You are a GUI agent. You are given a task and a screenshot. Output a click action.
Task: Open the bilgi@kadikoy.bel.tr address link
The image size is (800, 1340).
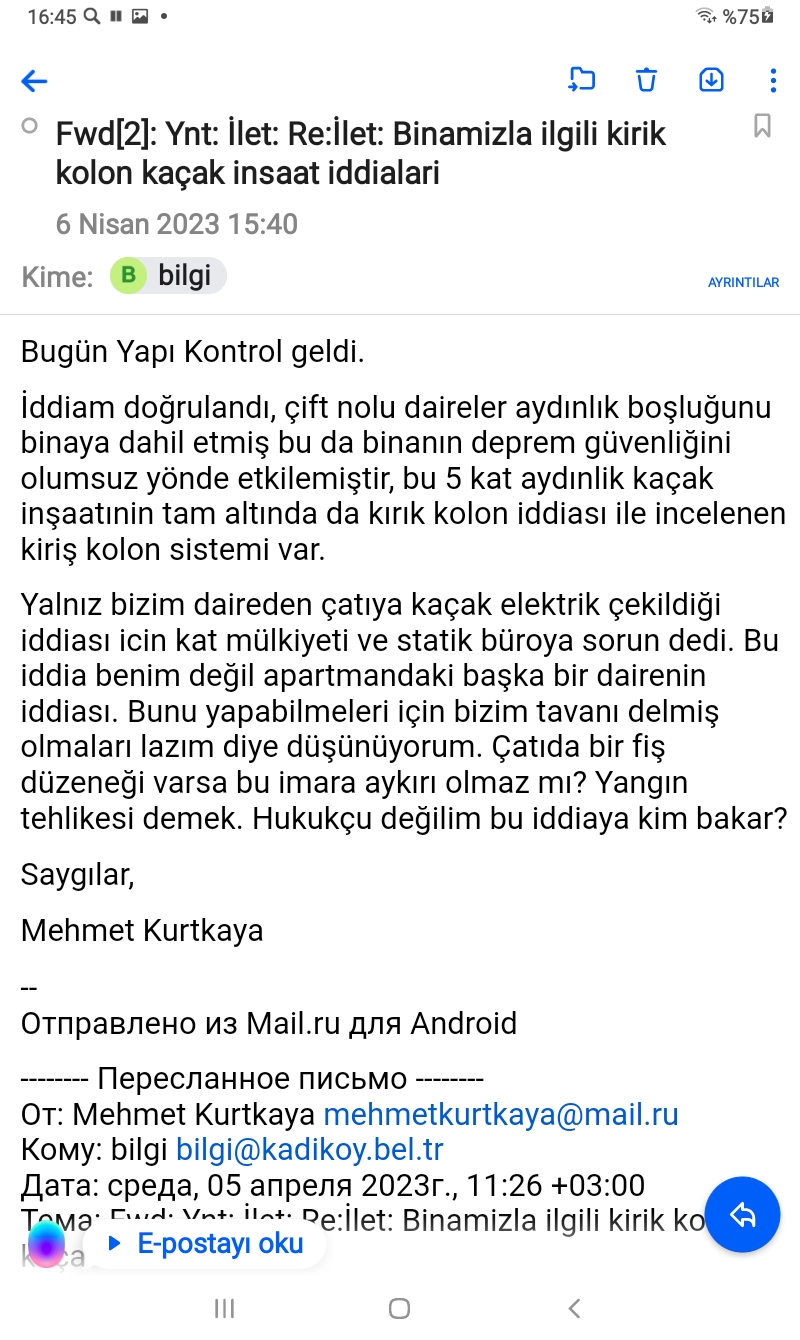310,1150
